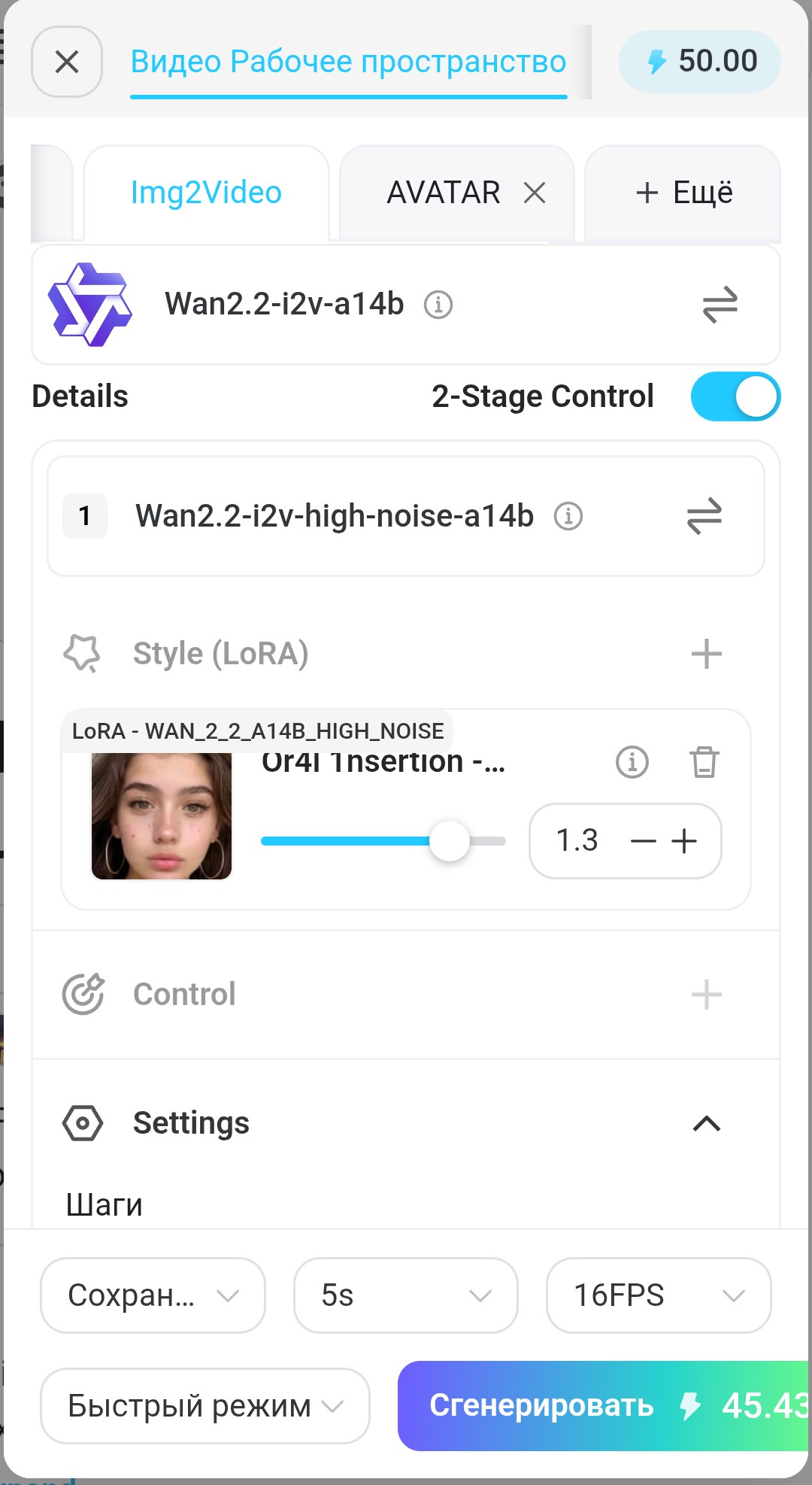Decrease LoRA weight with the minus button
This screenshot has width=812, height=1485.
pyautogui.click(x=644, y=841)
